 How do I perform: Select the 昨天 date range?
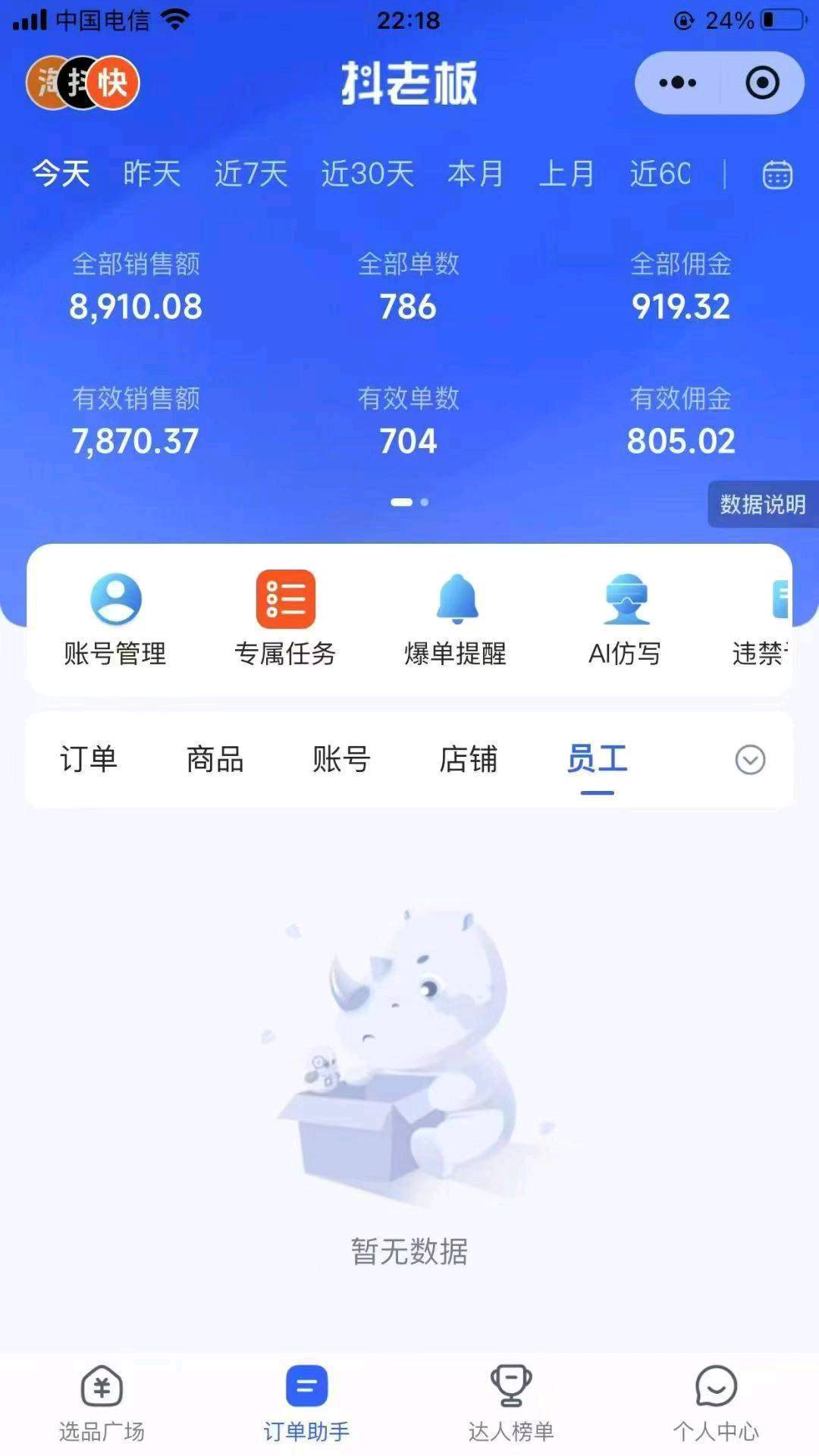click(x=152, y=174)
